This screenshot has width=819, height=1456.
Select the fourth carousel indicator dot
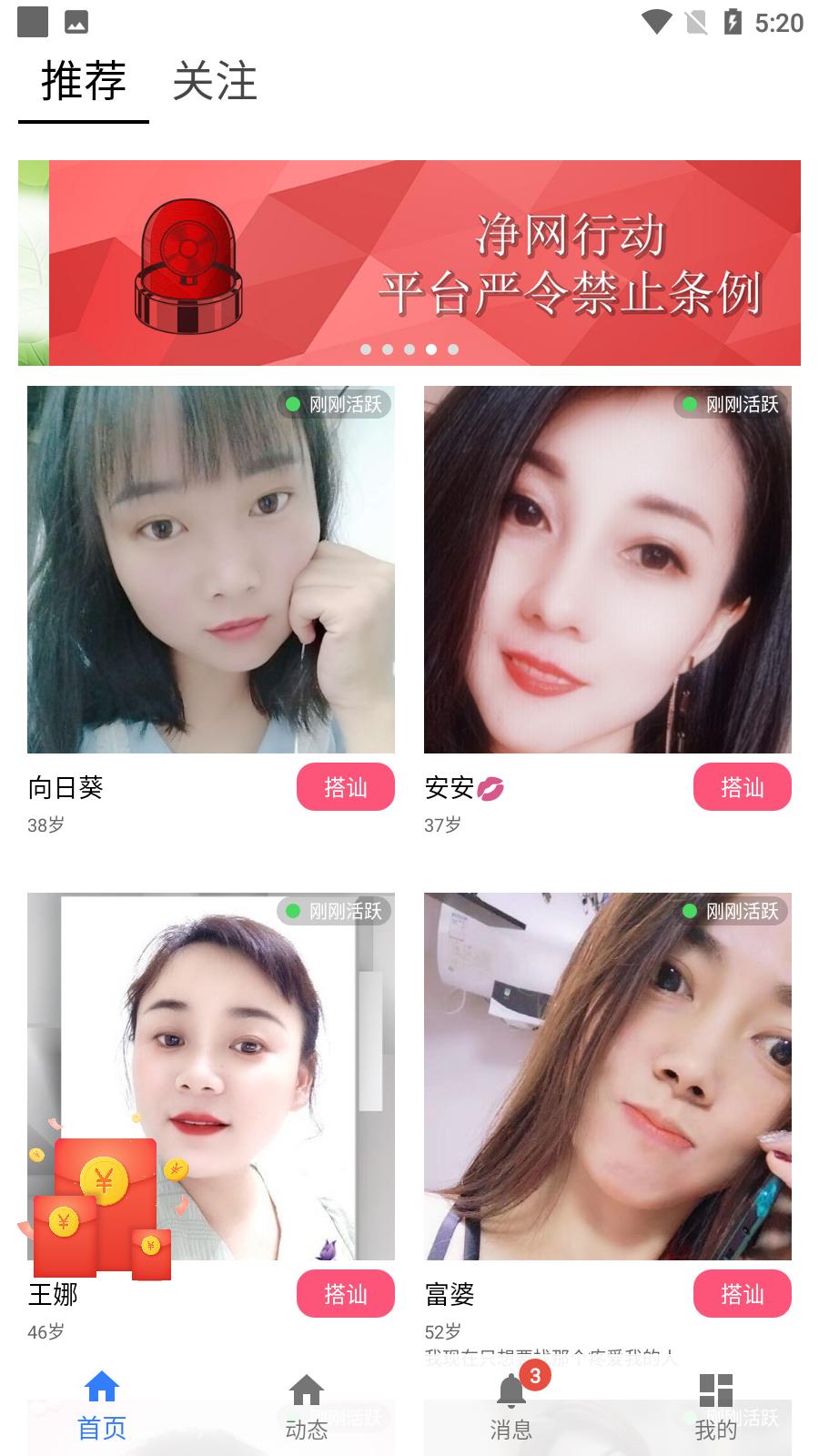430,349
